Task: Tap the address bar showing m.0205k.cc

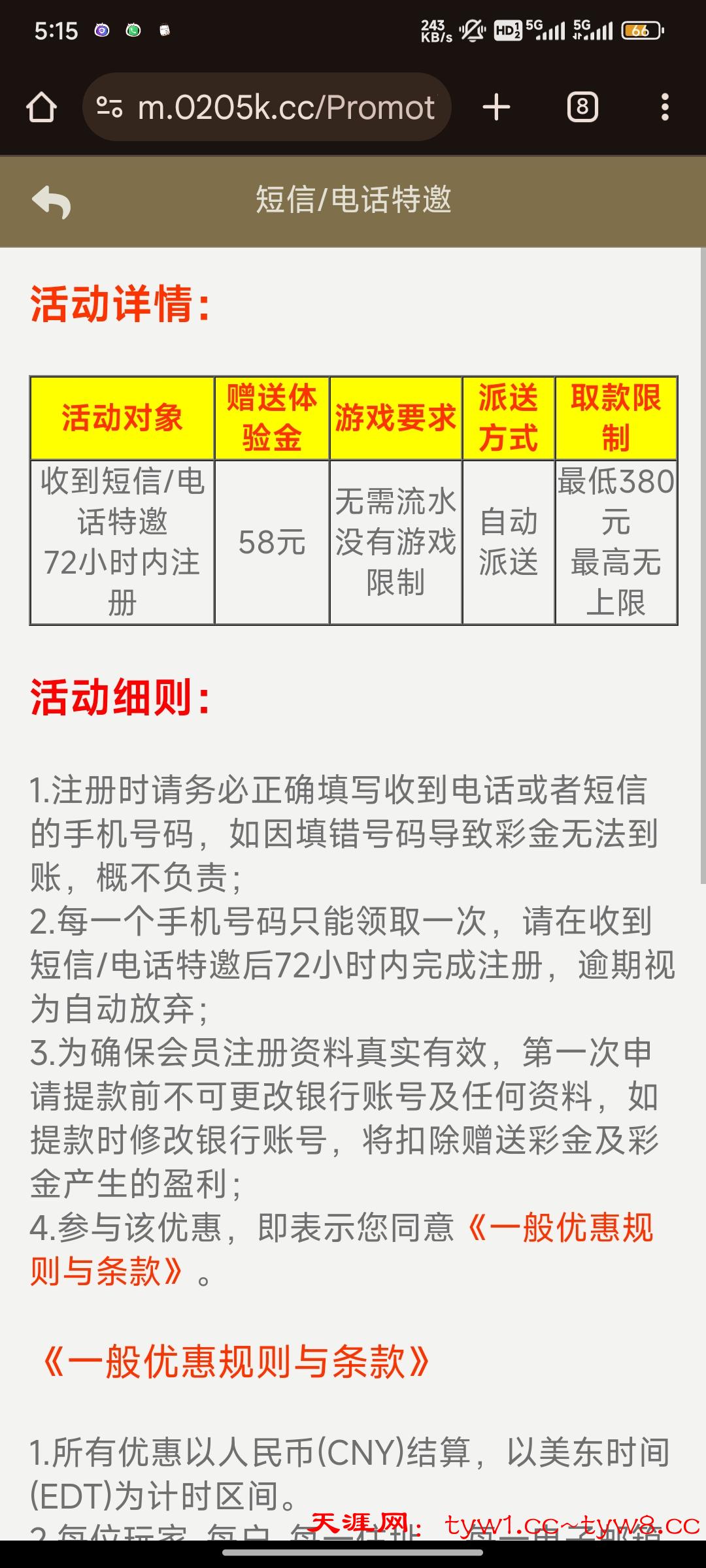Action: tap(286, 107)
